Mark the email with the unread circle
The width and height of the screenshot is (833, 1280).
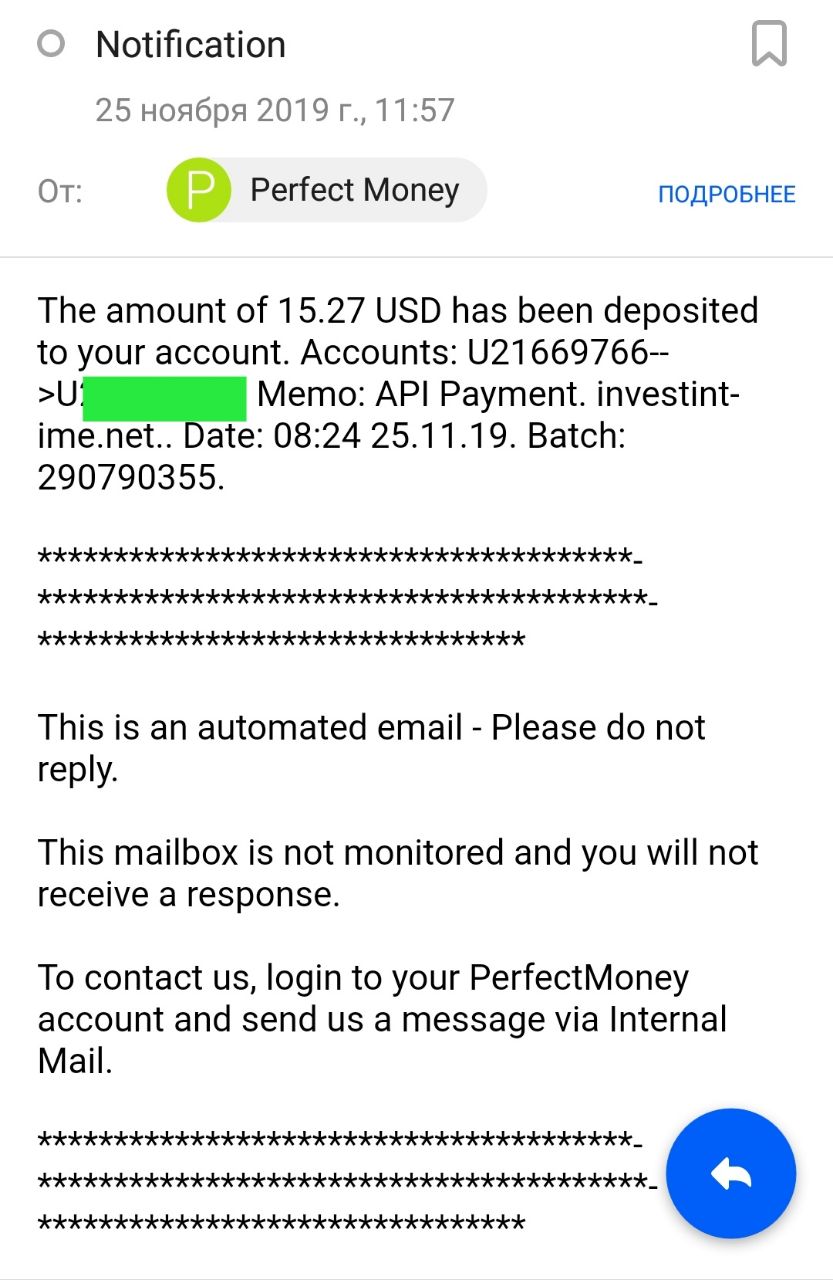(x=50, y=44)
